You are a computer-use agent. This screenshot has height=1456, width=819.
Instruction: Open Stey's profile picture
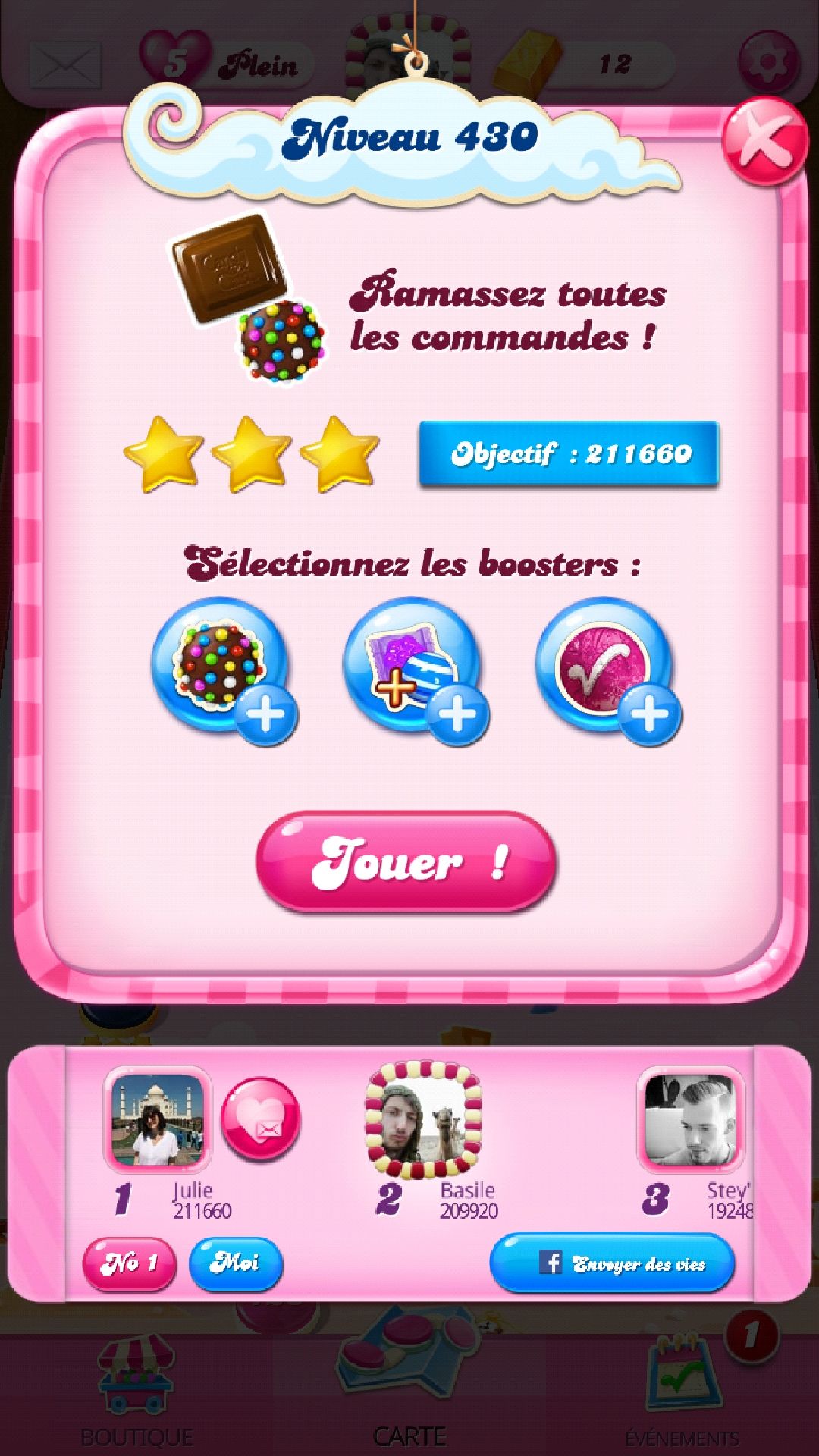[x=691, y=1119]
